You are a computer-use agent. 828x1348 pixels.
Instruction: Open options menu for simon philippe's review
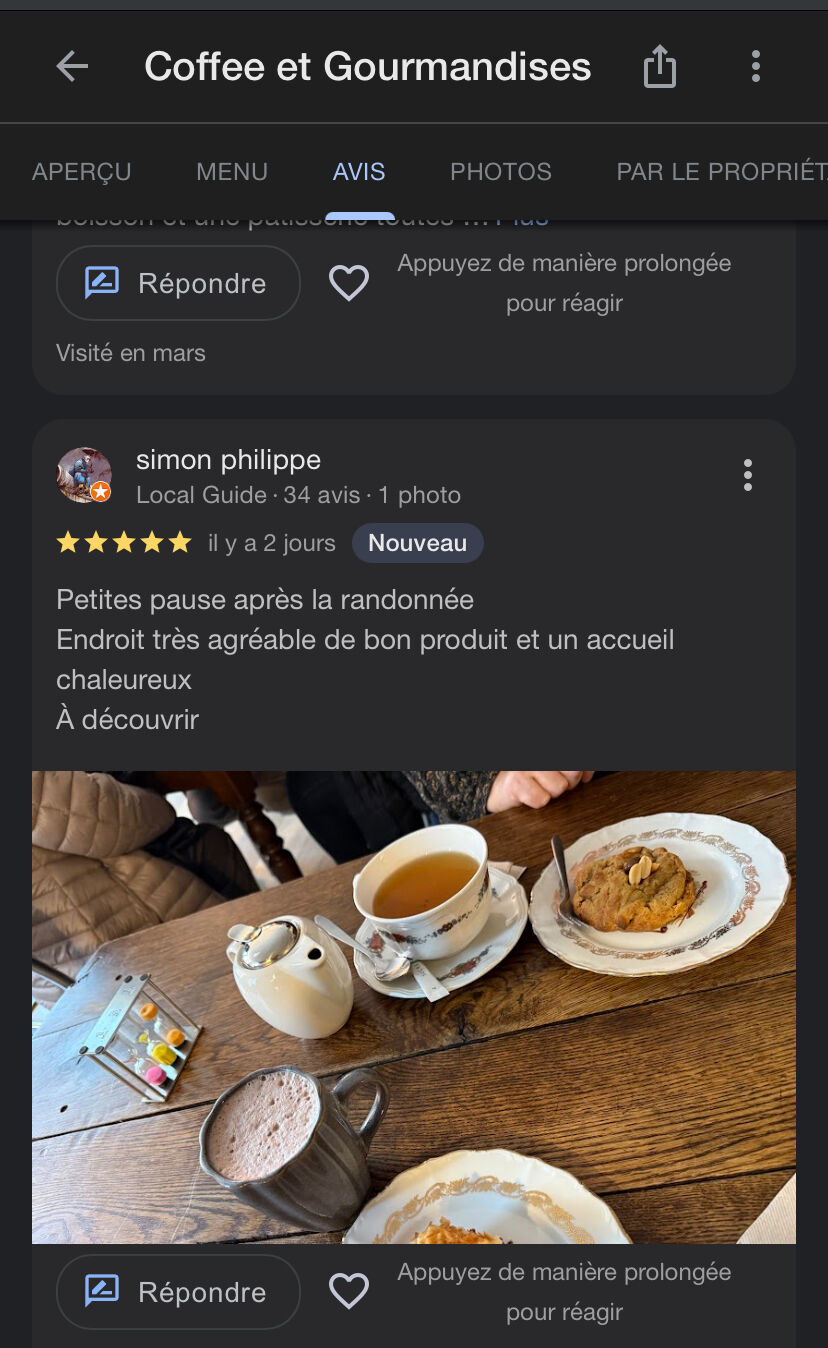pos(747,475)
